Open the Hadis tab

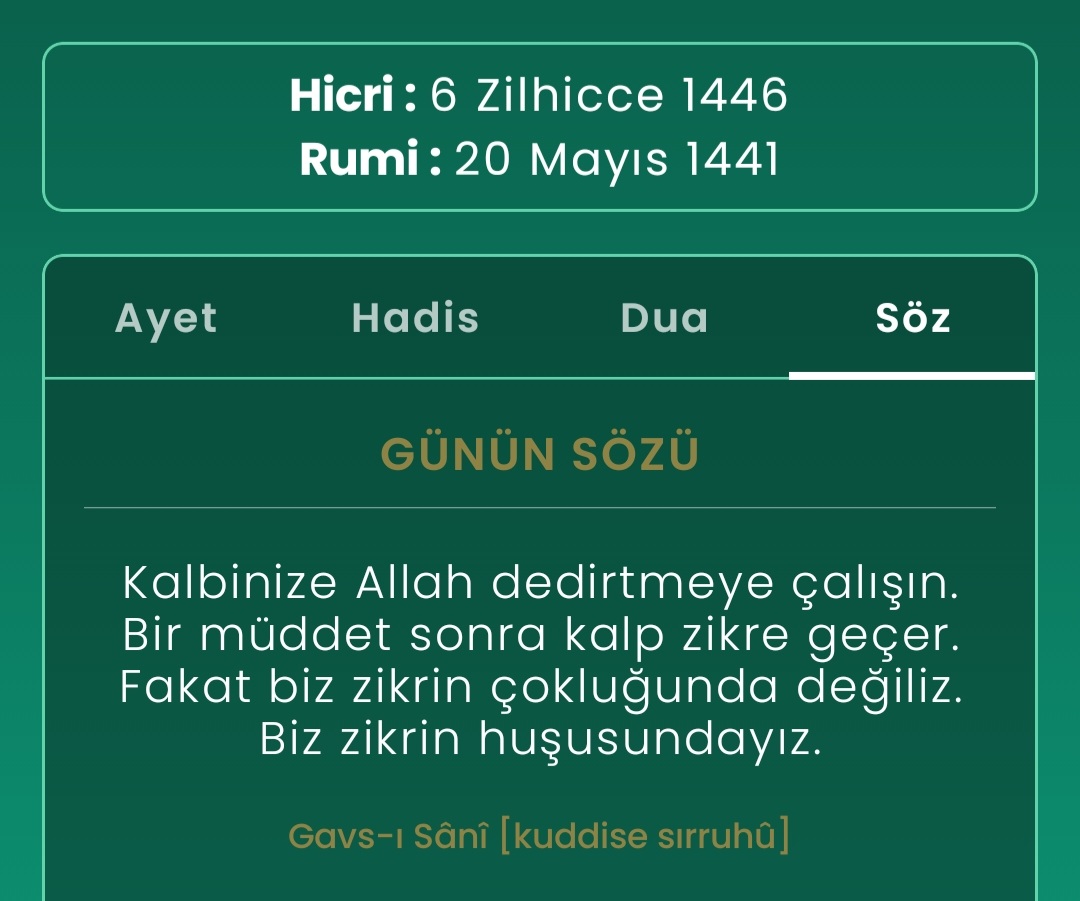(x=415, y=318)
